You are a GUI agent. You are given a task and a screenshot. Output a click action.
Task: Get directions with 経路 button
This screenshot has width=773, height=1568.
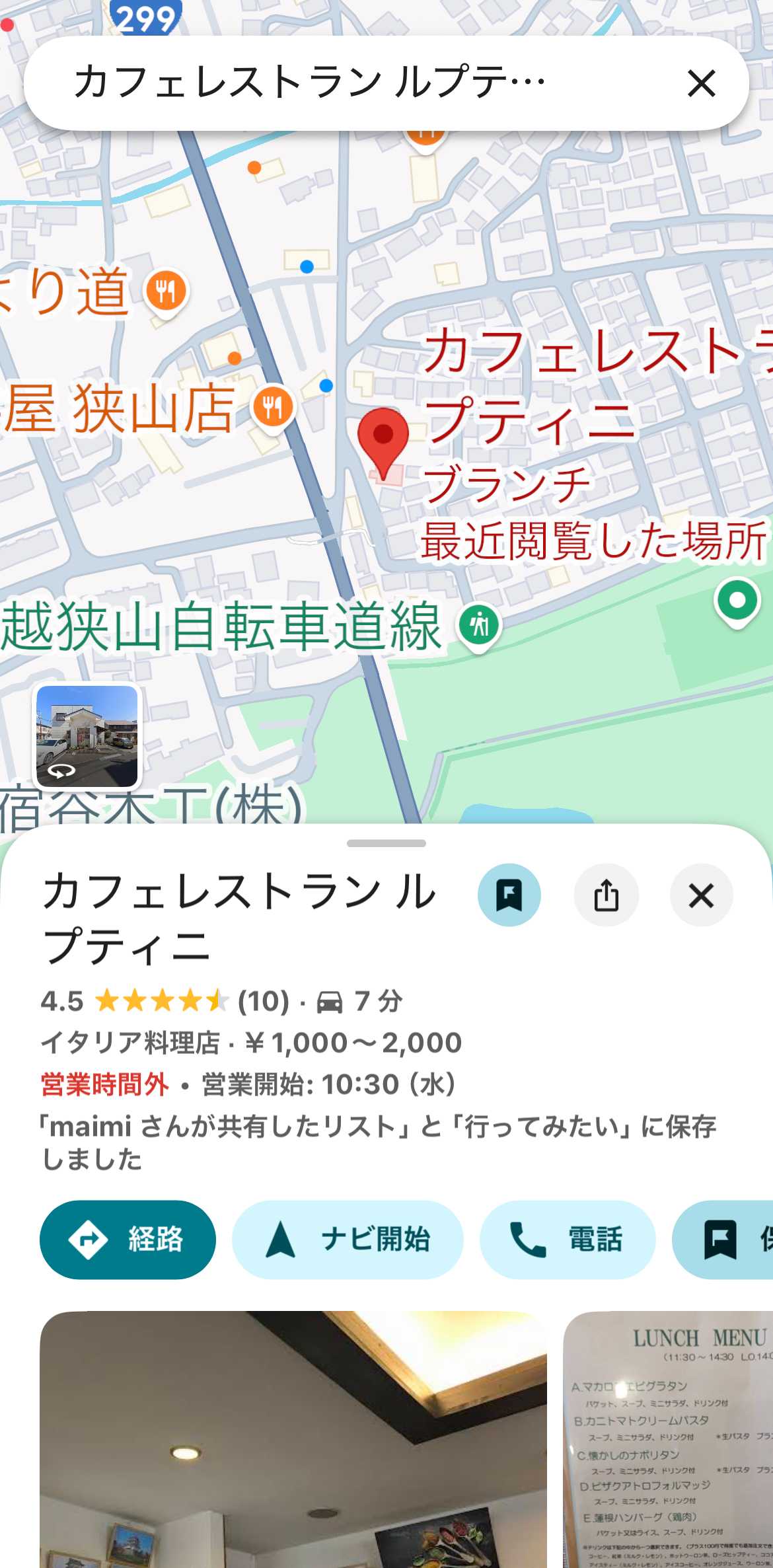click(128, 1240)
